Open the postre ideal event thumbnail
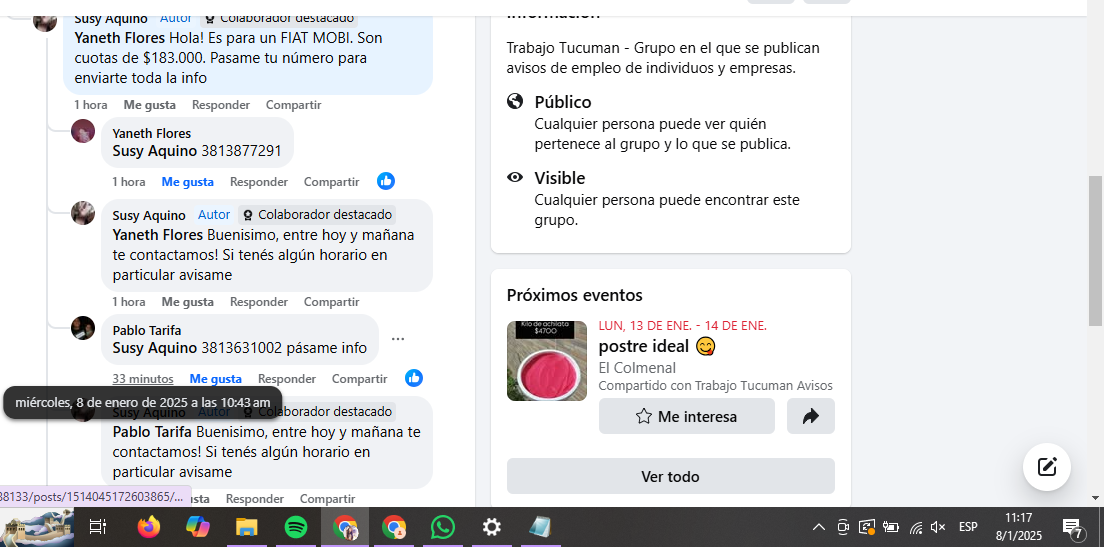The width and height of the screenshot is (1104, 547). [x=546, y=361]
